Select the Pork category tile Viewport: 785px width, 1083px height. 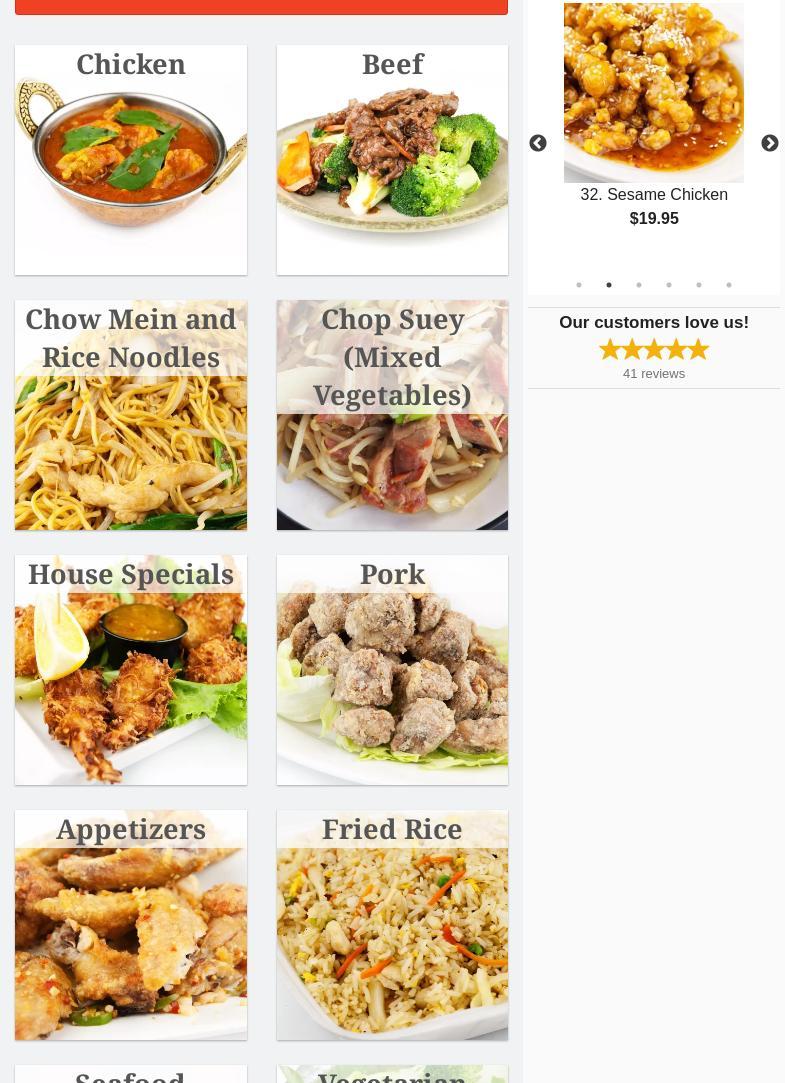(x=392, y=670)
